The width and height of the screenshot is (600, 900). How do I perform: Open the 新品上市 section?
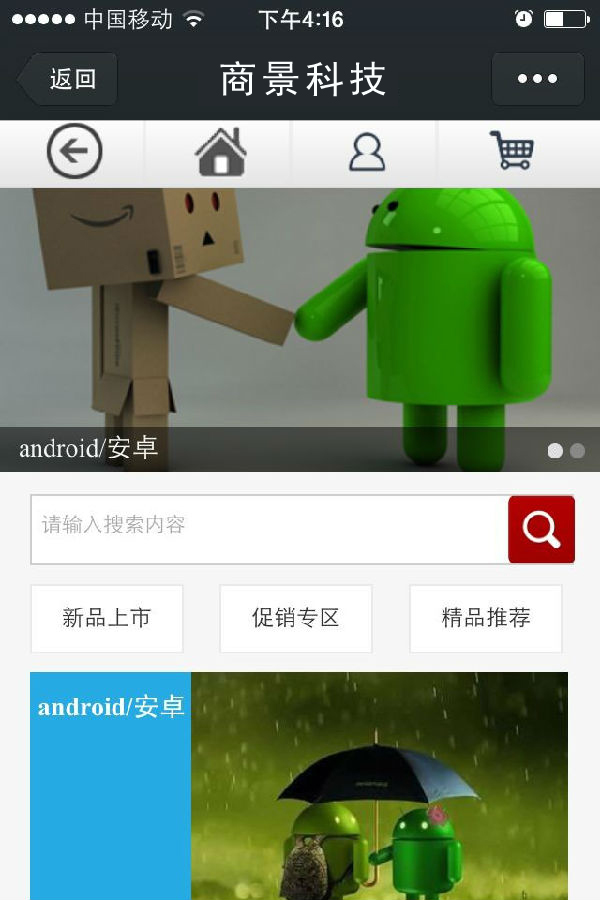point(107,618)
